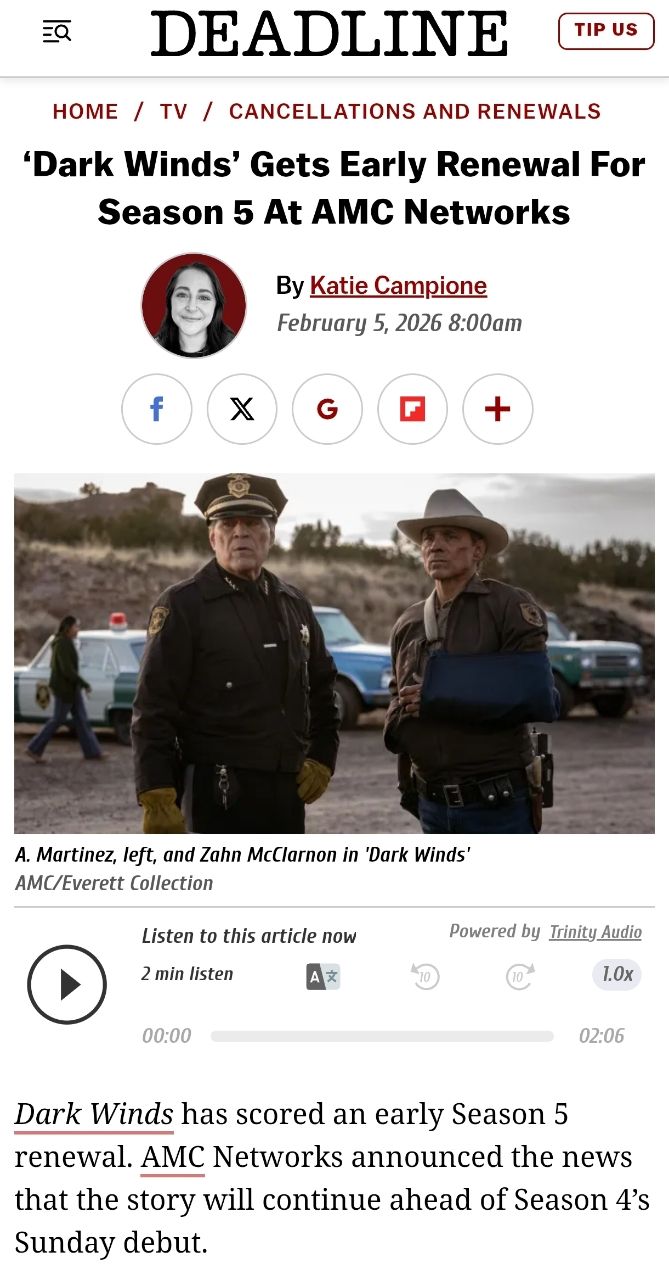Screen dimensions: 669x1280
Task: Share article on Flipboard
Action: [412, 409]
